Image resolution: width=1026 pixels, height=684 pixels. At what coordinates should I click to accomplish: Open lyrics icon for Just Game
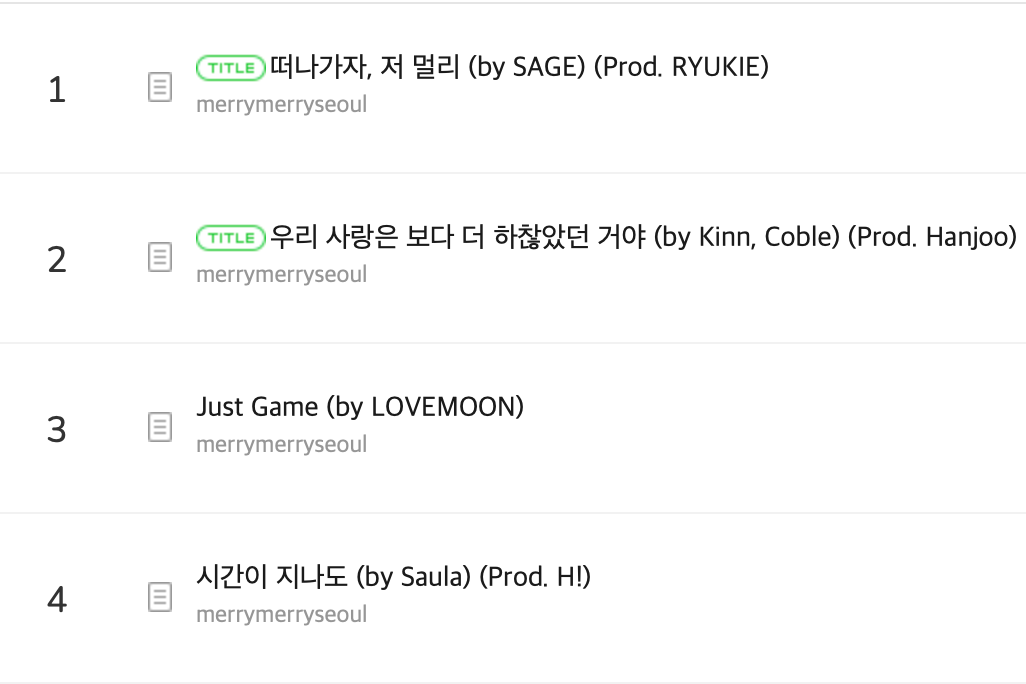coord(160,427)
